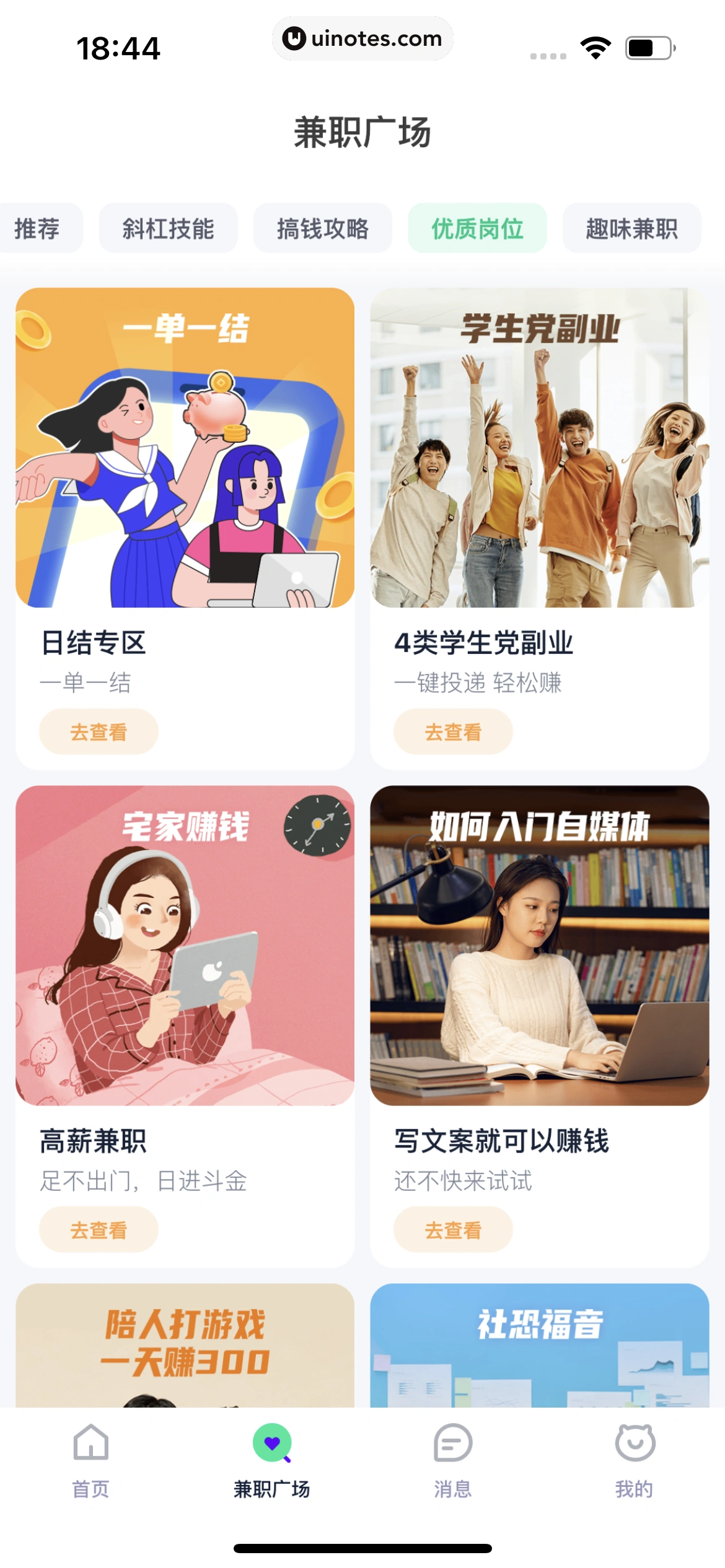Switch to the 我的 profile tab
The image size is (725, 1568).
coord(635,1460)
